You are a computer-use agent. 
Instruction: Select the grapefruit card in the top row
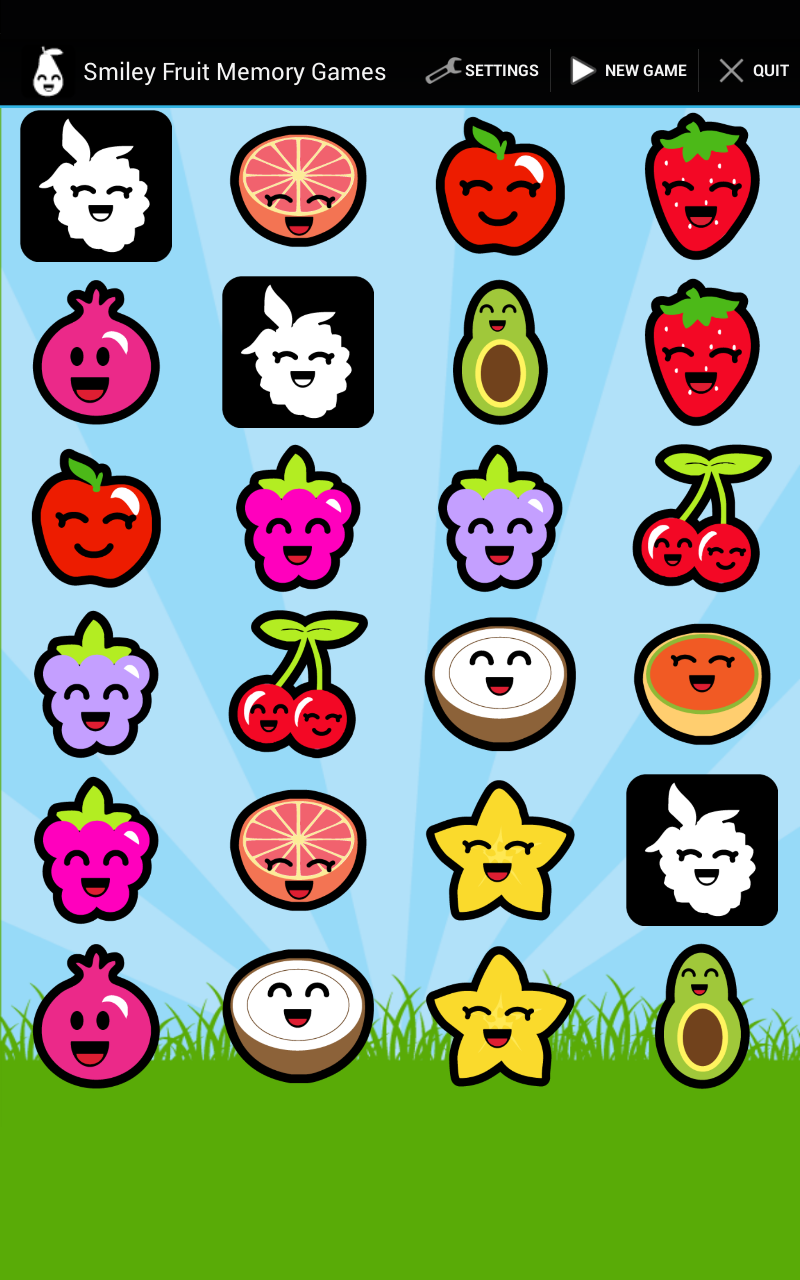click(x=298, y=186)
